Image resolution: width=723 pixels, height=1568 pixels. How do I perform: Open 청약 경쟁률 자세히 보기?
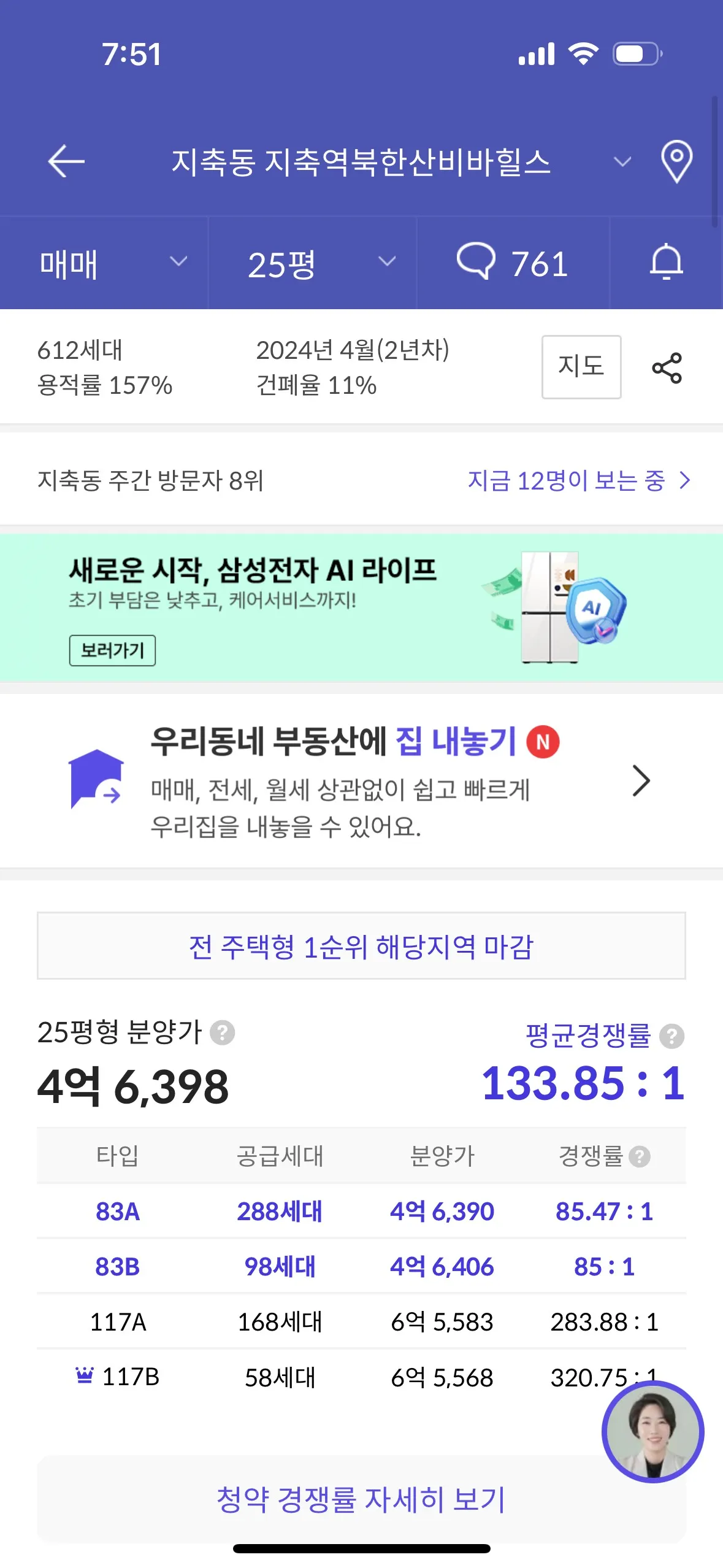coord(361,1499)
